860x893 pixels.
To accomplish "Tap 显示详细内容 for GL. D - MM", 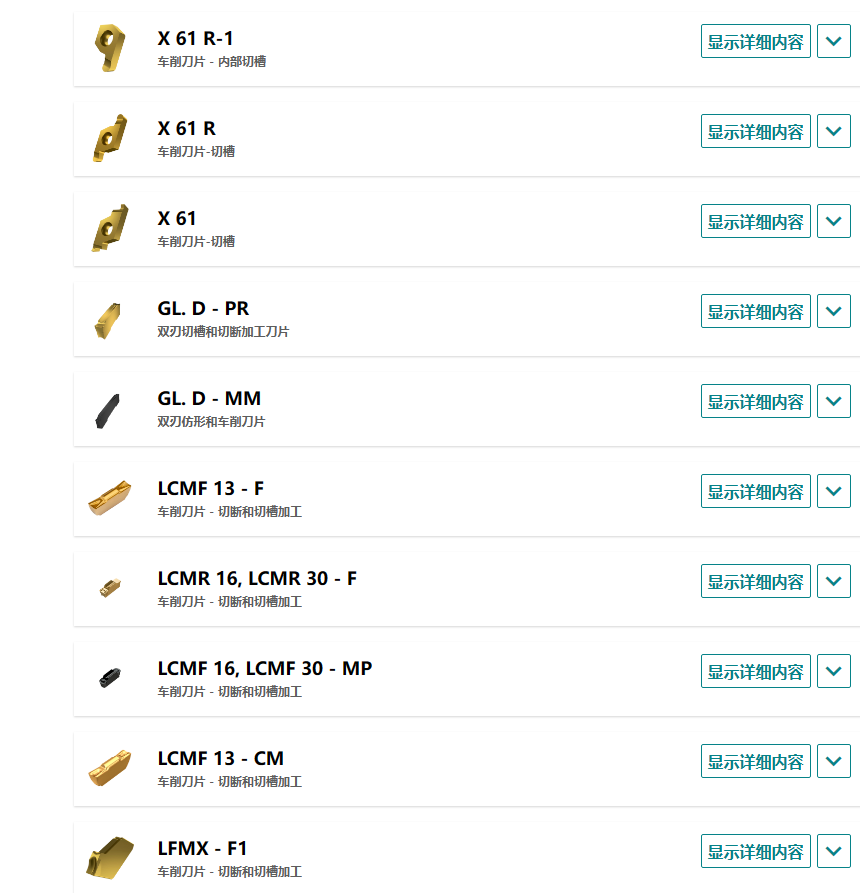I will point(755,402).
